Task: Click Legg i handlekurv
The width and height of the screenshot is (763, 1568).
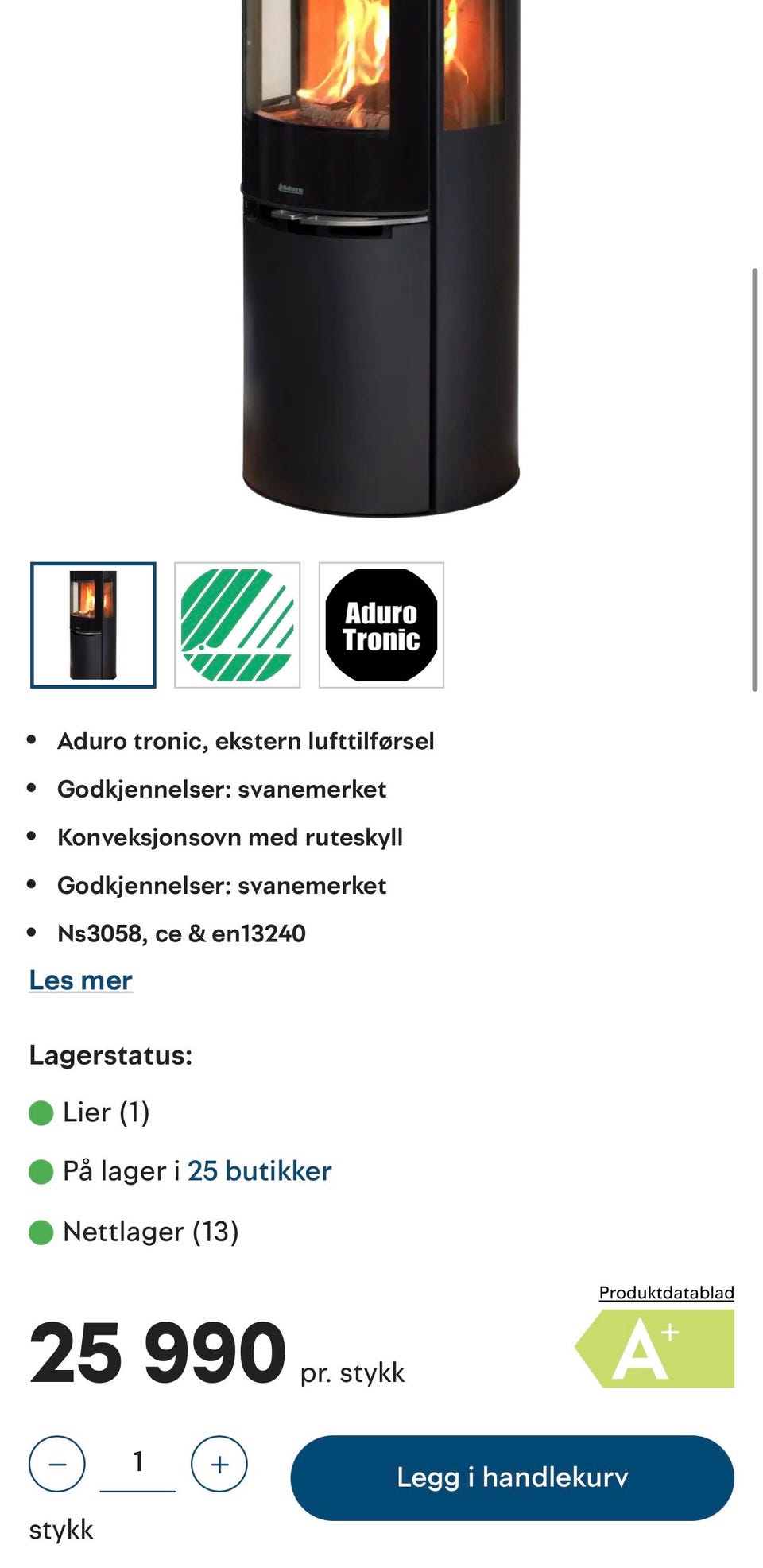Action: pos(513,1477)
